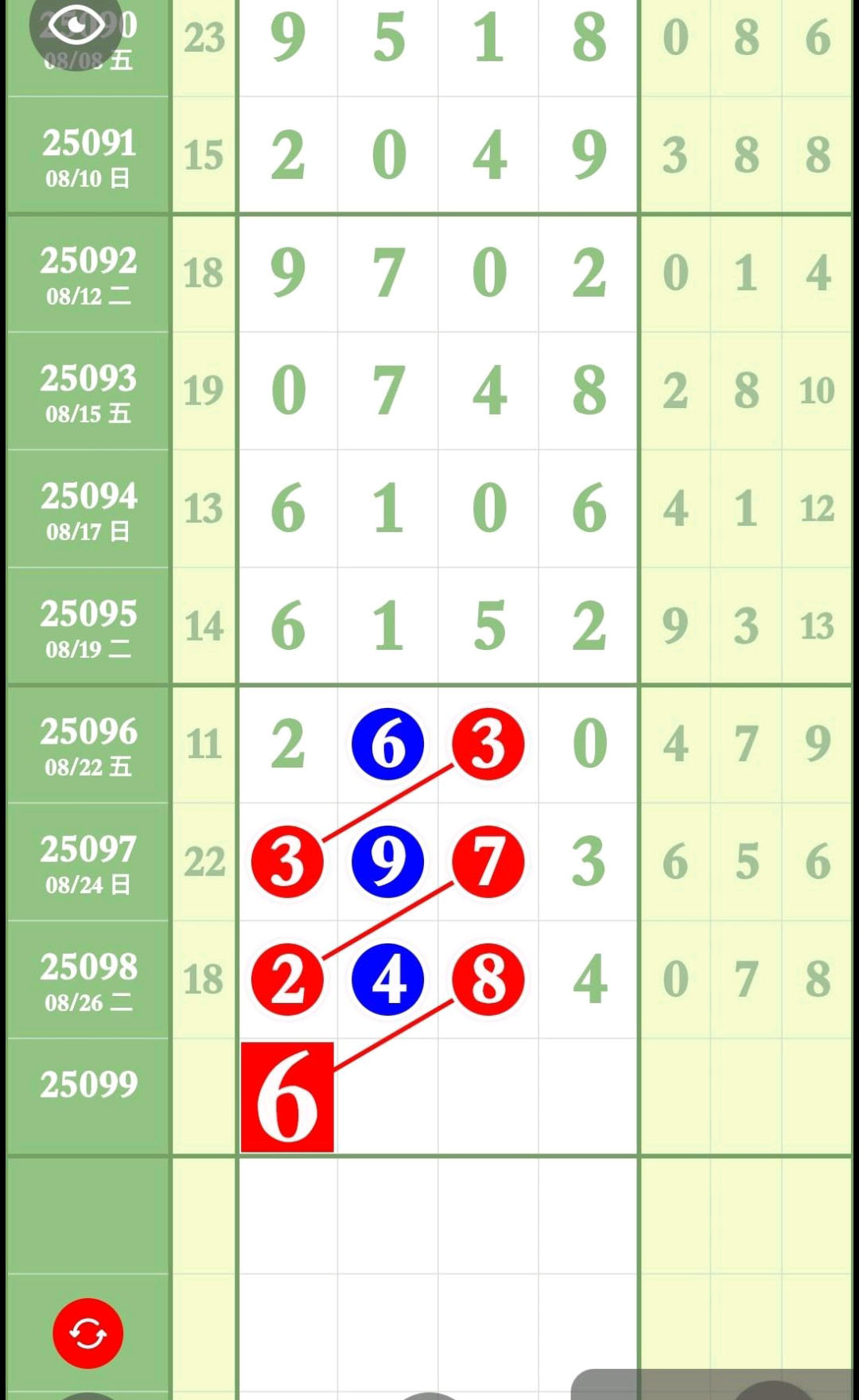This screenshot has height=1400, width=859.
Task: Select the red 6 prediction cell in row 25099
Action: [x=287, y=1097]
